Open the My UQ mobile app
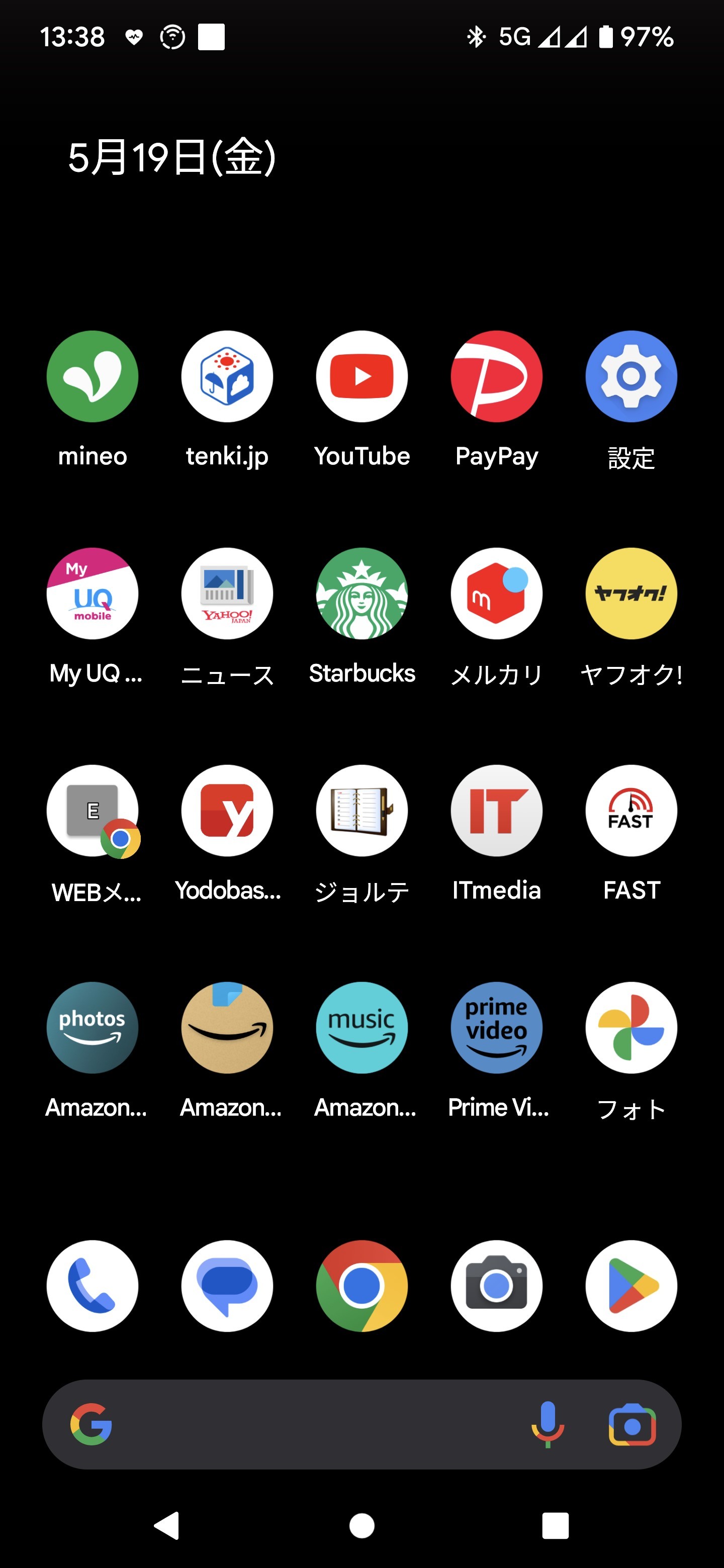 93,594
